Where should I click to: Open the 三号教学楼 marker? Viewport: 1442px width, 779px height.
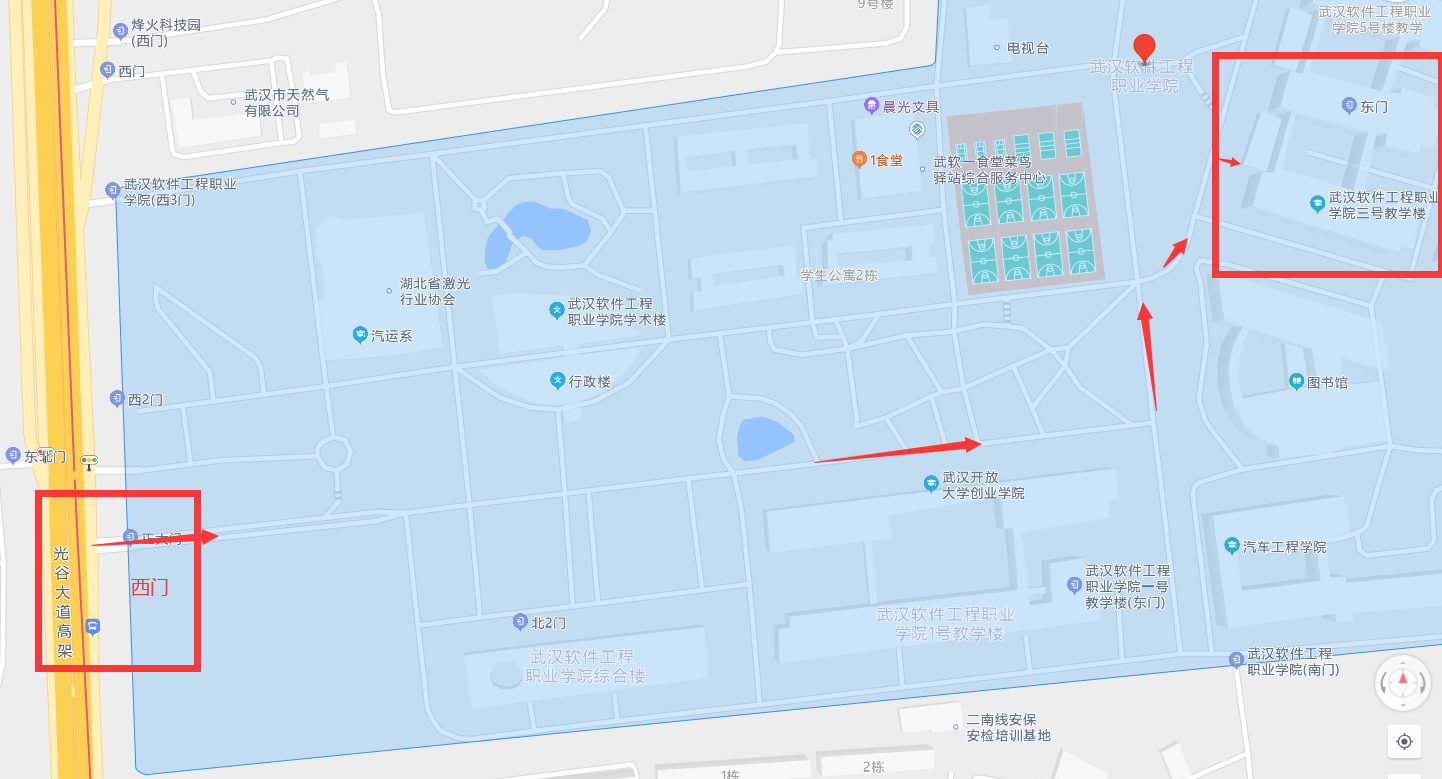click(x=1317, y=204)
